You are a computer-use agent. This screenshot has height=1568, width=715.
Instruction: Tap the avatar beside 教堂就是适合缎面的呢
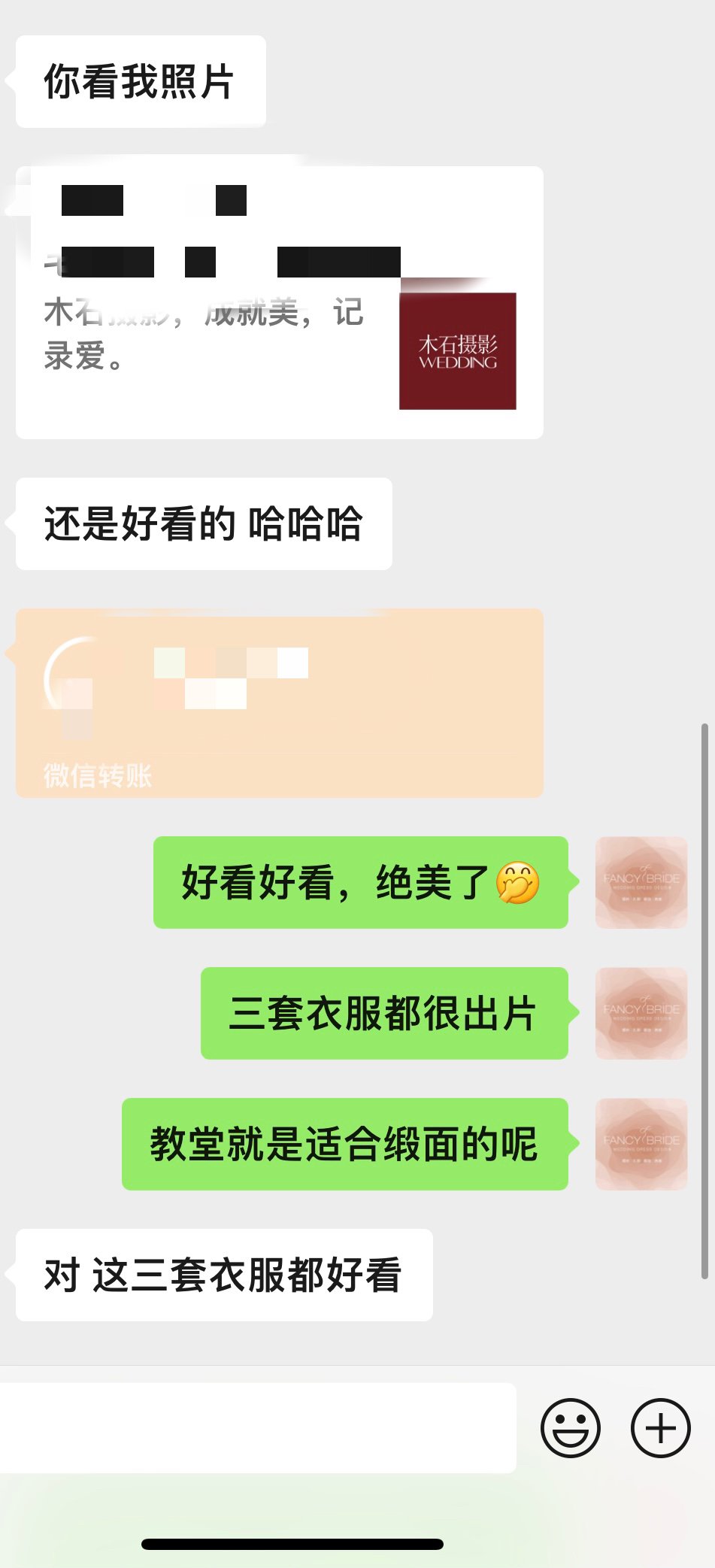pyautogui.click(x=641, y=1144)
